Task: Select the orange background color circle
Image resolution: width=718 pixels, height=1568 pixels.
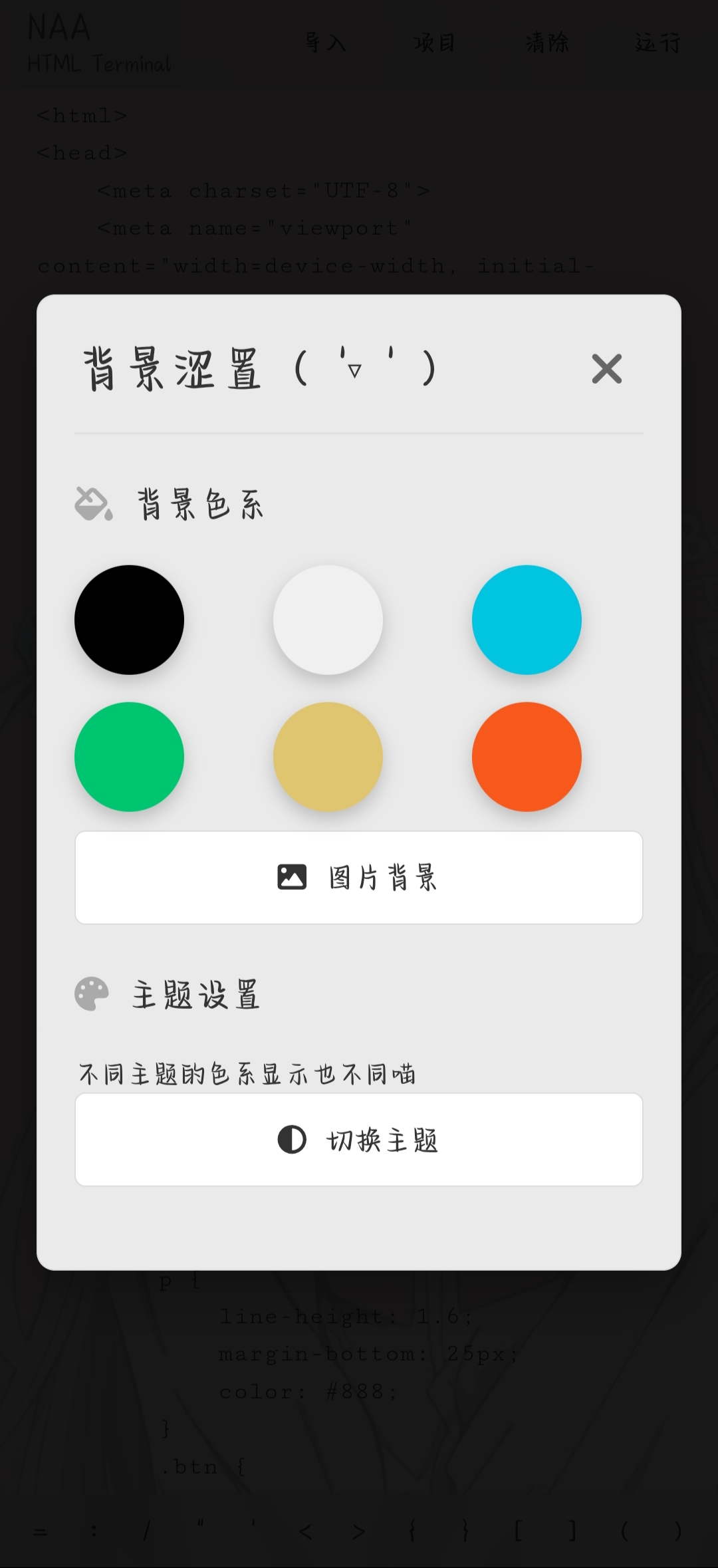Action: 527,757
